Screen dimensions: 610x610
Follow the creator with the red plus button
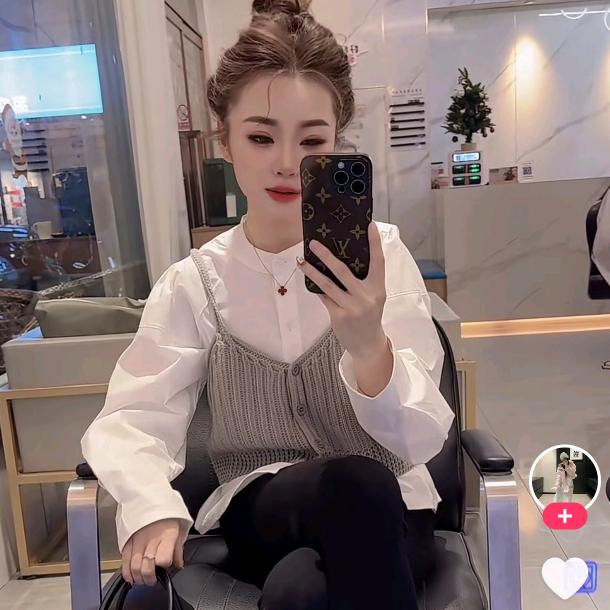coord(565,516)
